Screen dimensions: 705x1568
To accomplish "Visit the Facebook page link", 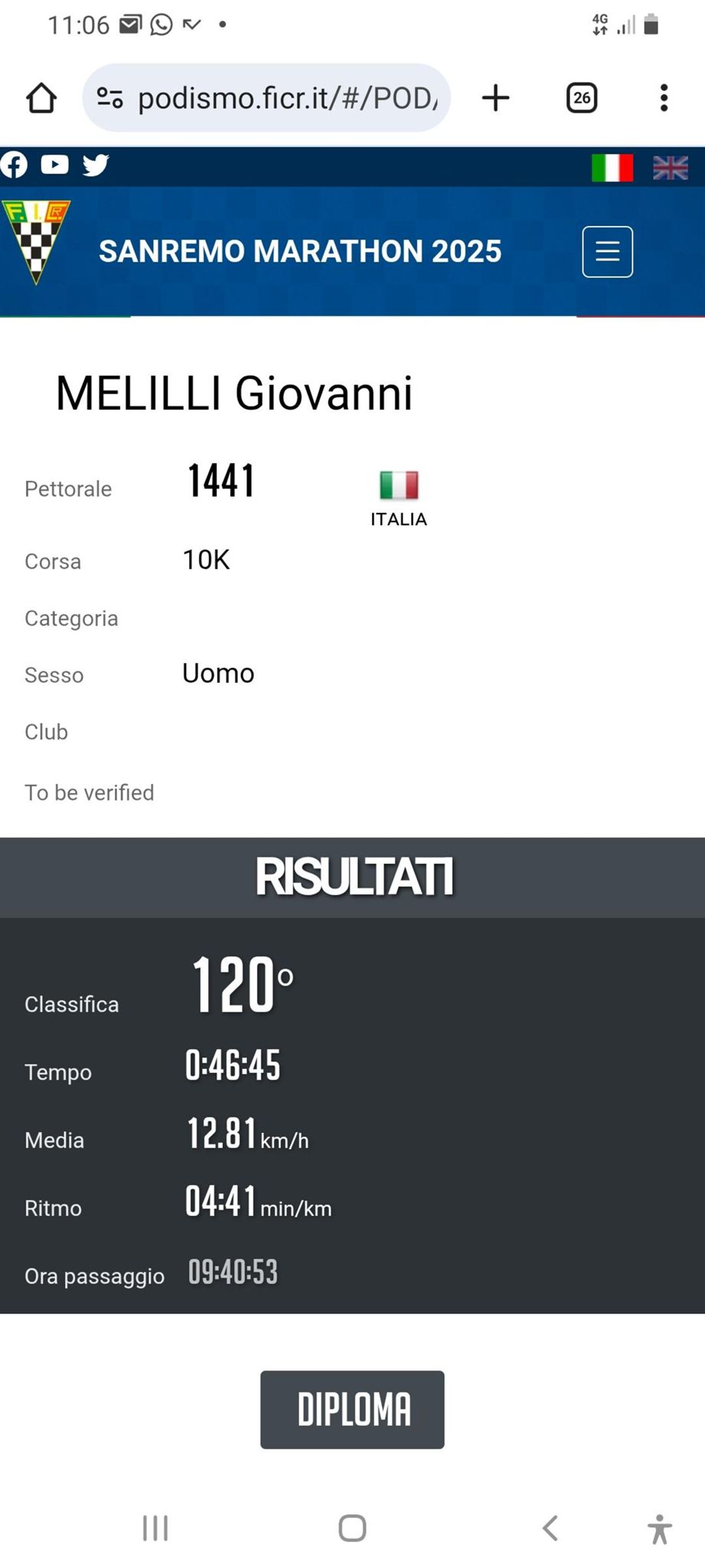I will (14, 165).
